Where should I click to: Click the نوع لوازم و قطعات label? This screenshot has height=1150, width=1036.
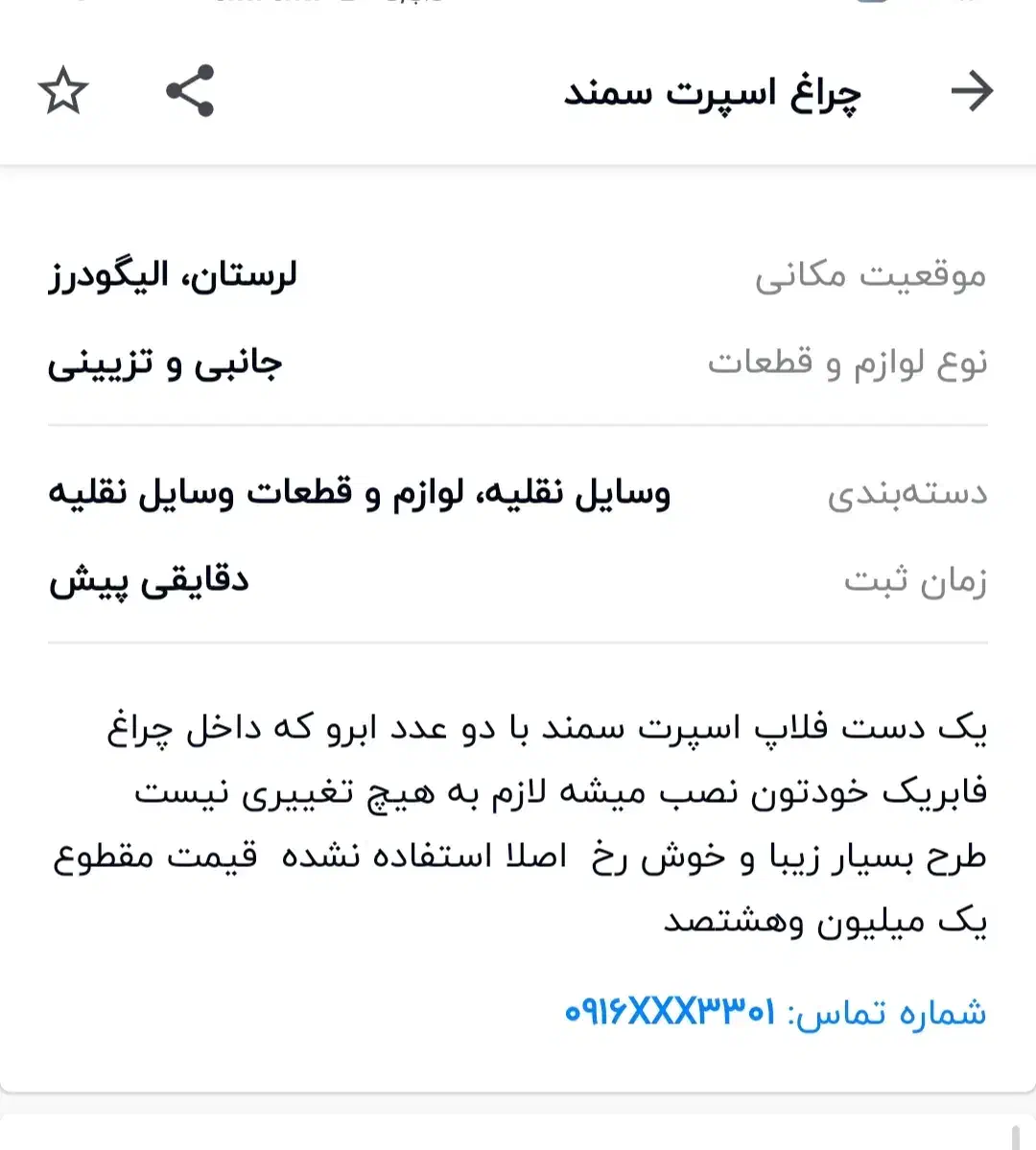[850, 364]
